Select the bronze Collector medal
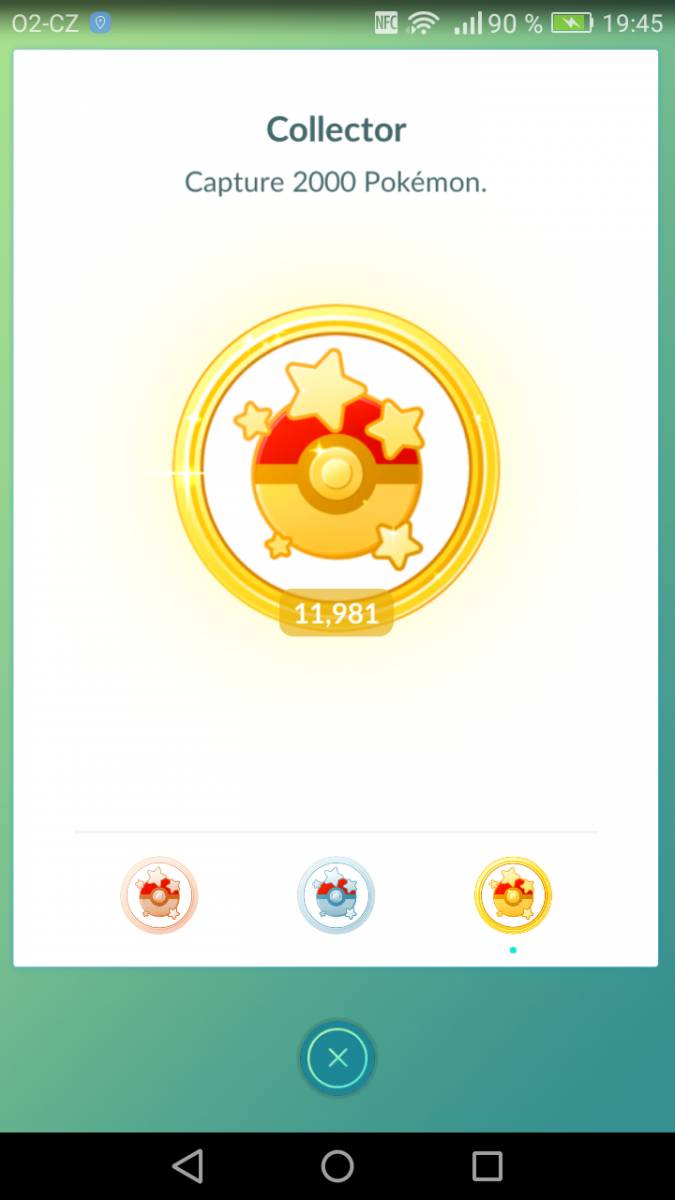This screenshot has height=1200, width=675. pos(159,895)
